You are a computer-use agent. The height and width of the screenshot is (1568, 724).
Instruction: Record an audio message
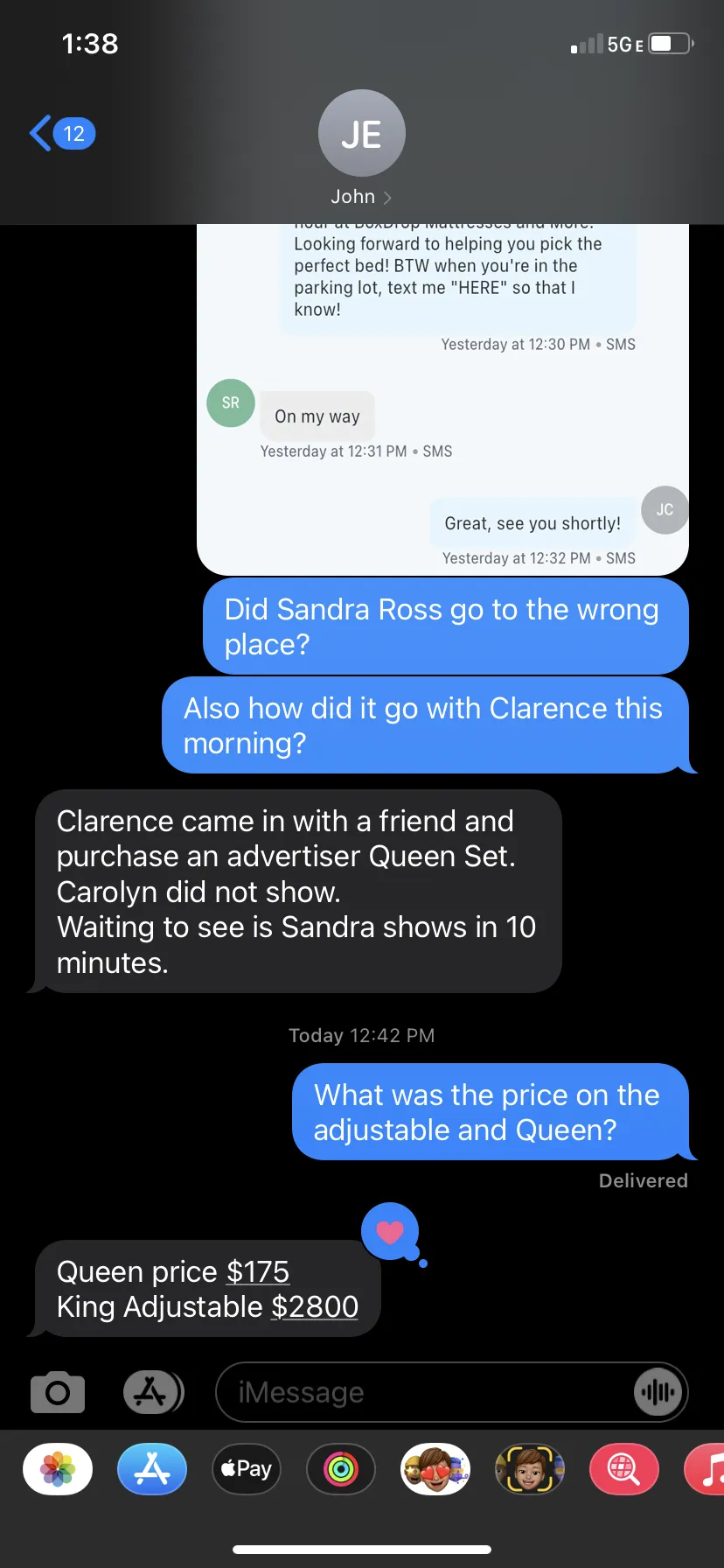pos(658,1392)
